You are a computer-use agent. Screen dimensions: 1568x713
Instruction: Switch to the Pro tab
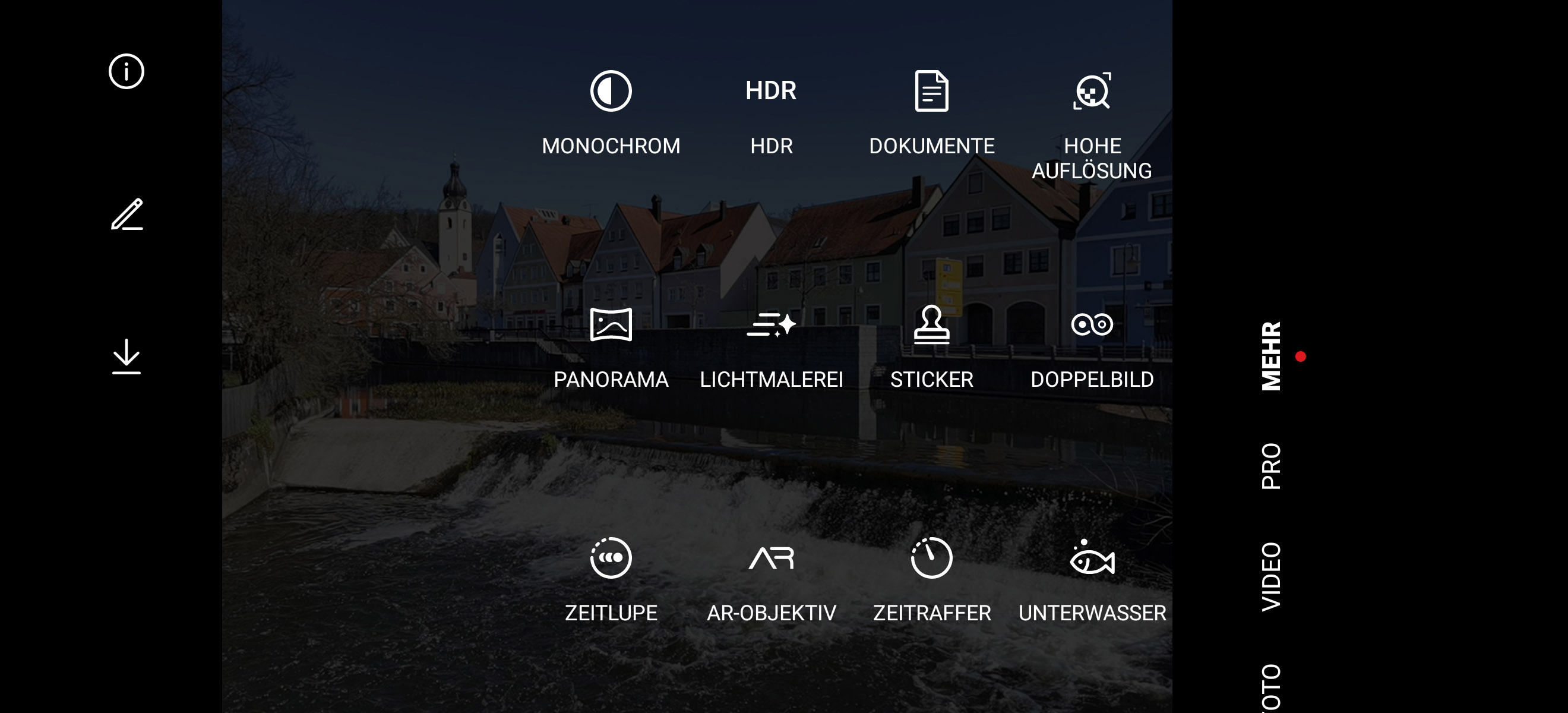tap(1271, 466)
